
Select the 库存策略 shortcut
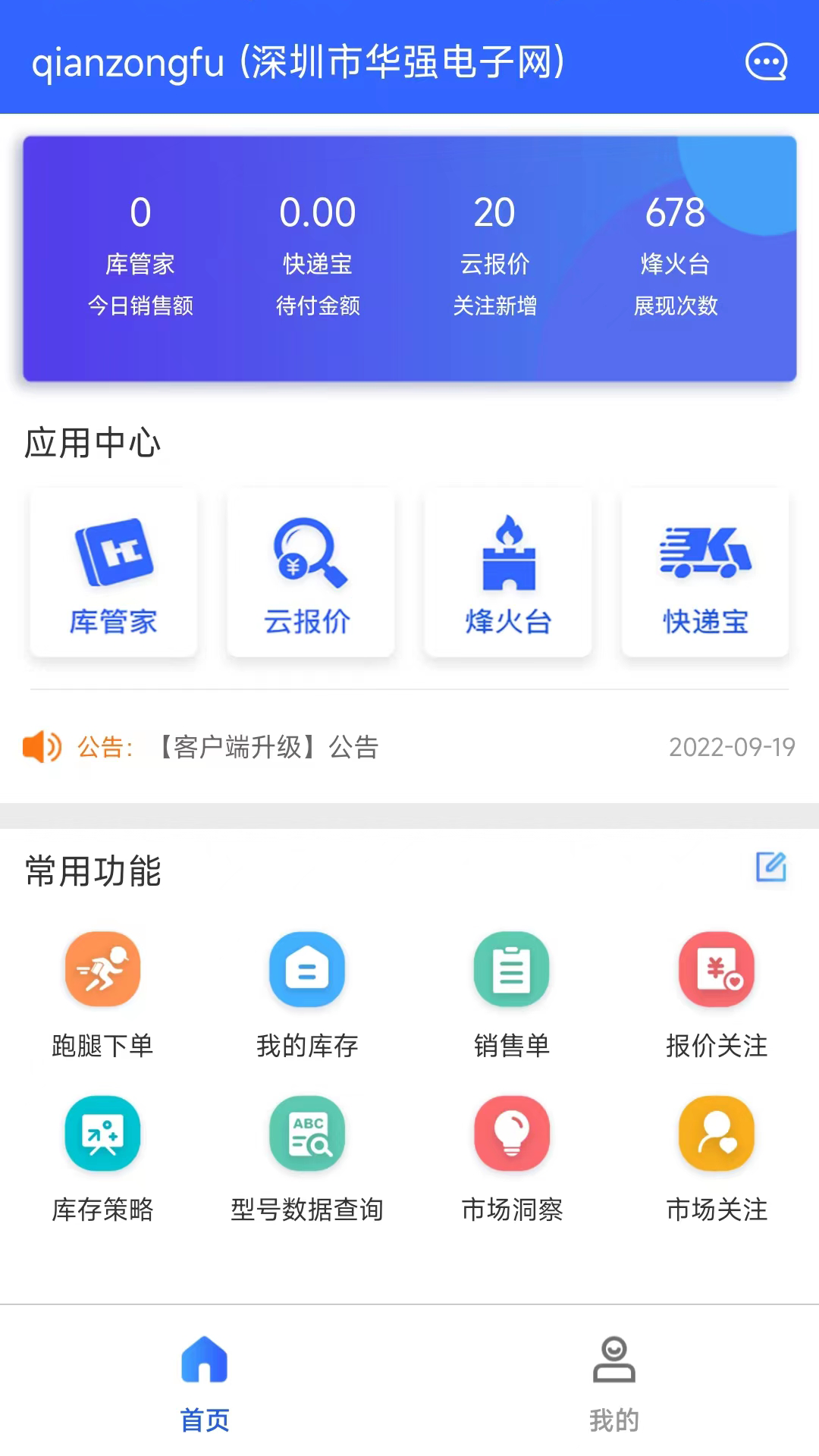[x=102, y=1157]
